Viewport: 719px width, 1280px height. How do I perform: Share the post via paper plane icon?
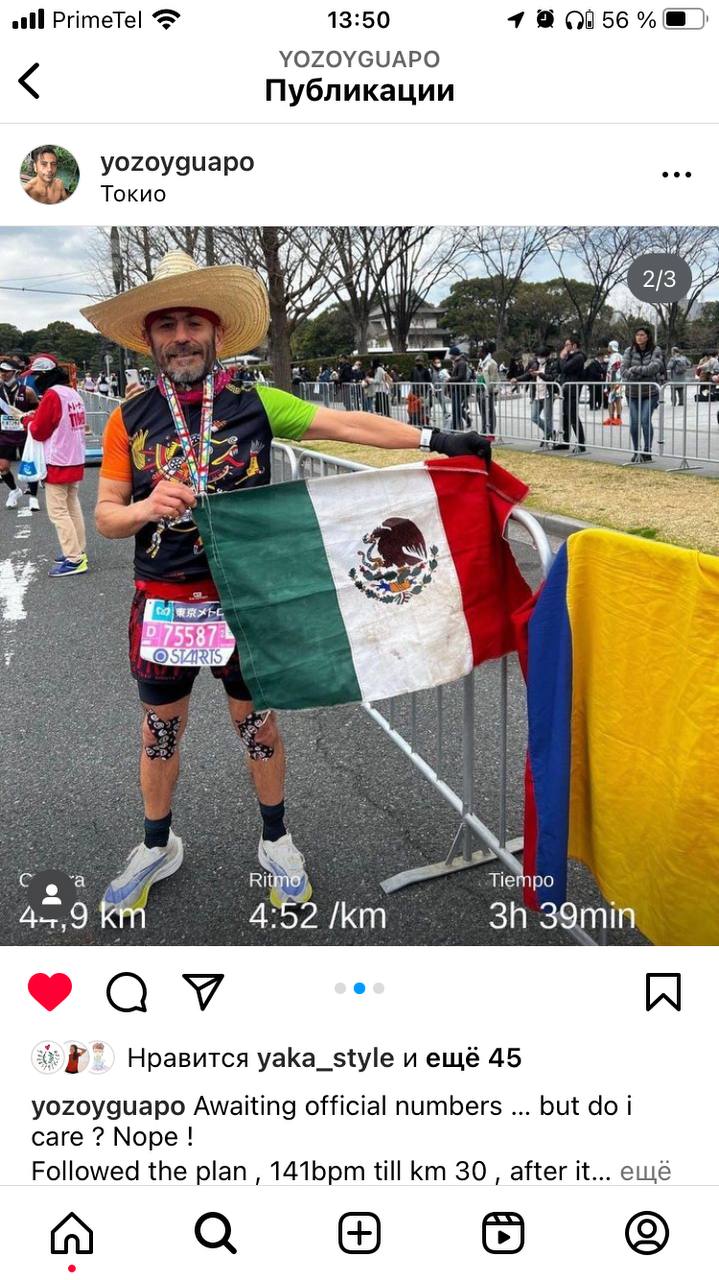[203, 991]
